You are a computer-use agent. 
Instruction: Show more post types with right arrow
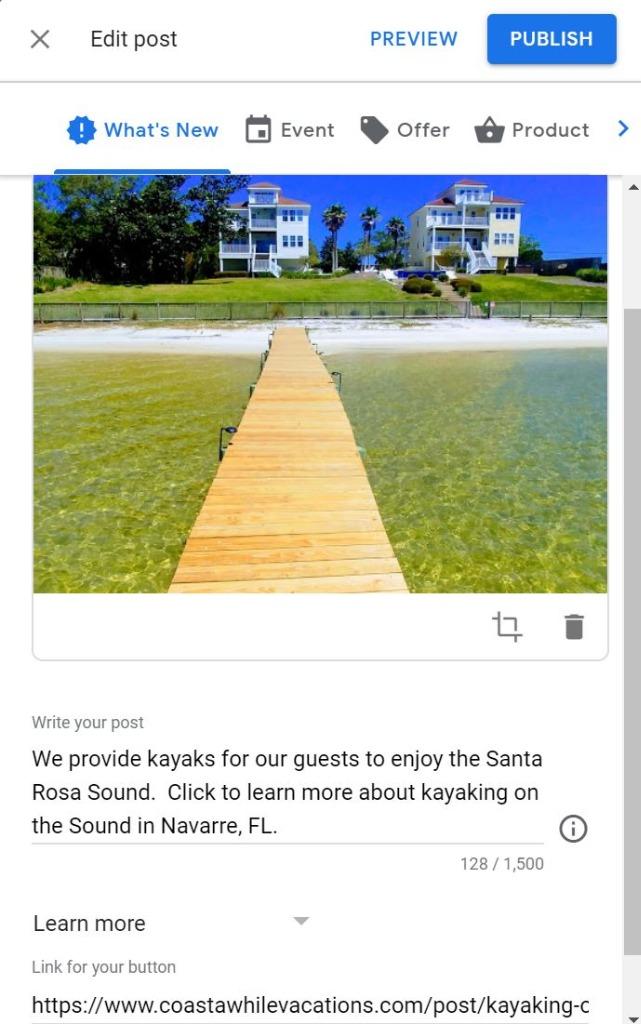pyautogui.click(x=623, y=129)
